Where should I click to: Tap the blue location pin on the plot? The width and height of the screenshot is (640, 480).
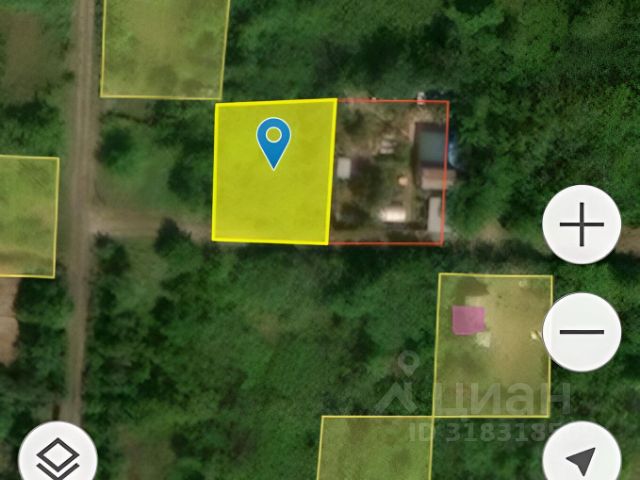[x=273, y=142]
